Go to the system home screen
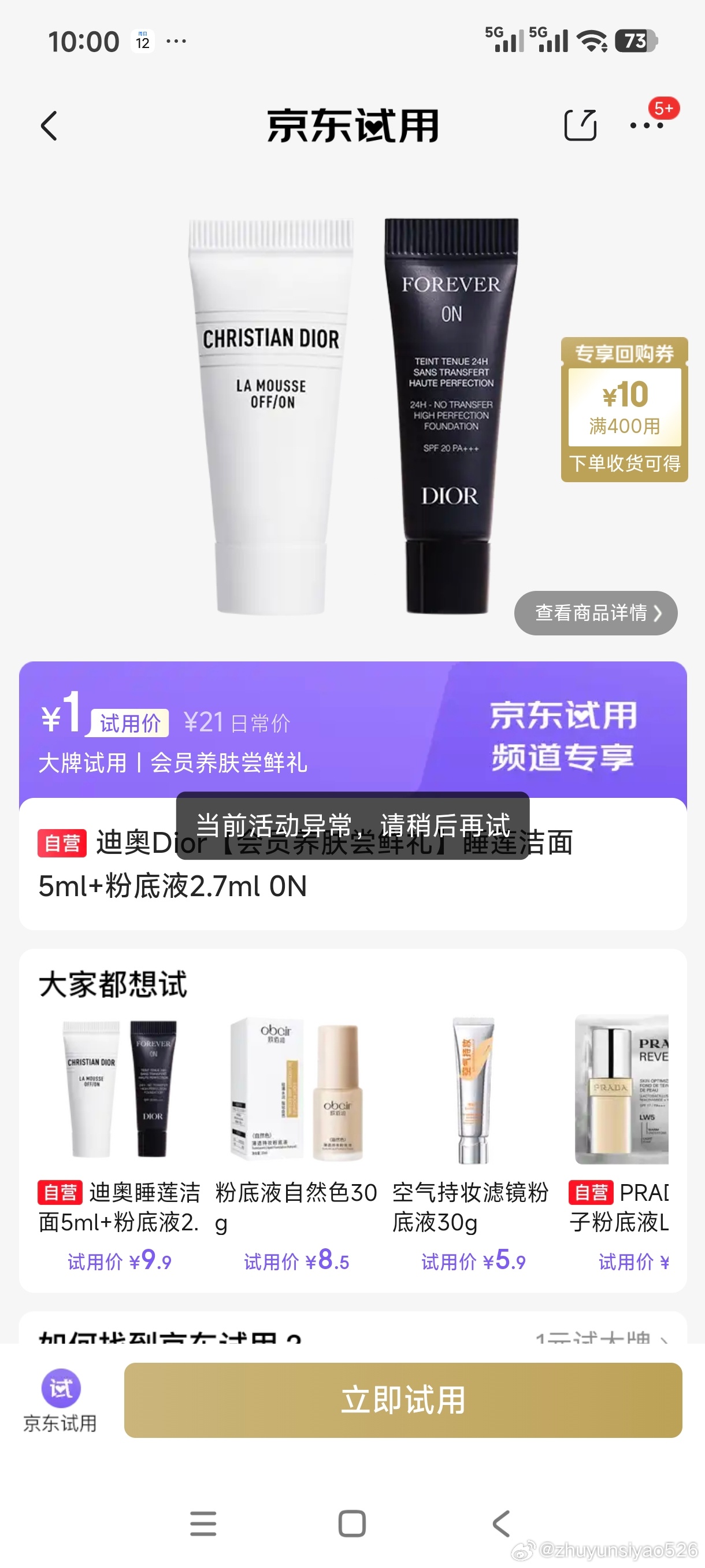705x1568 pixels. click(x=351, y=1523)
